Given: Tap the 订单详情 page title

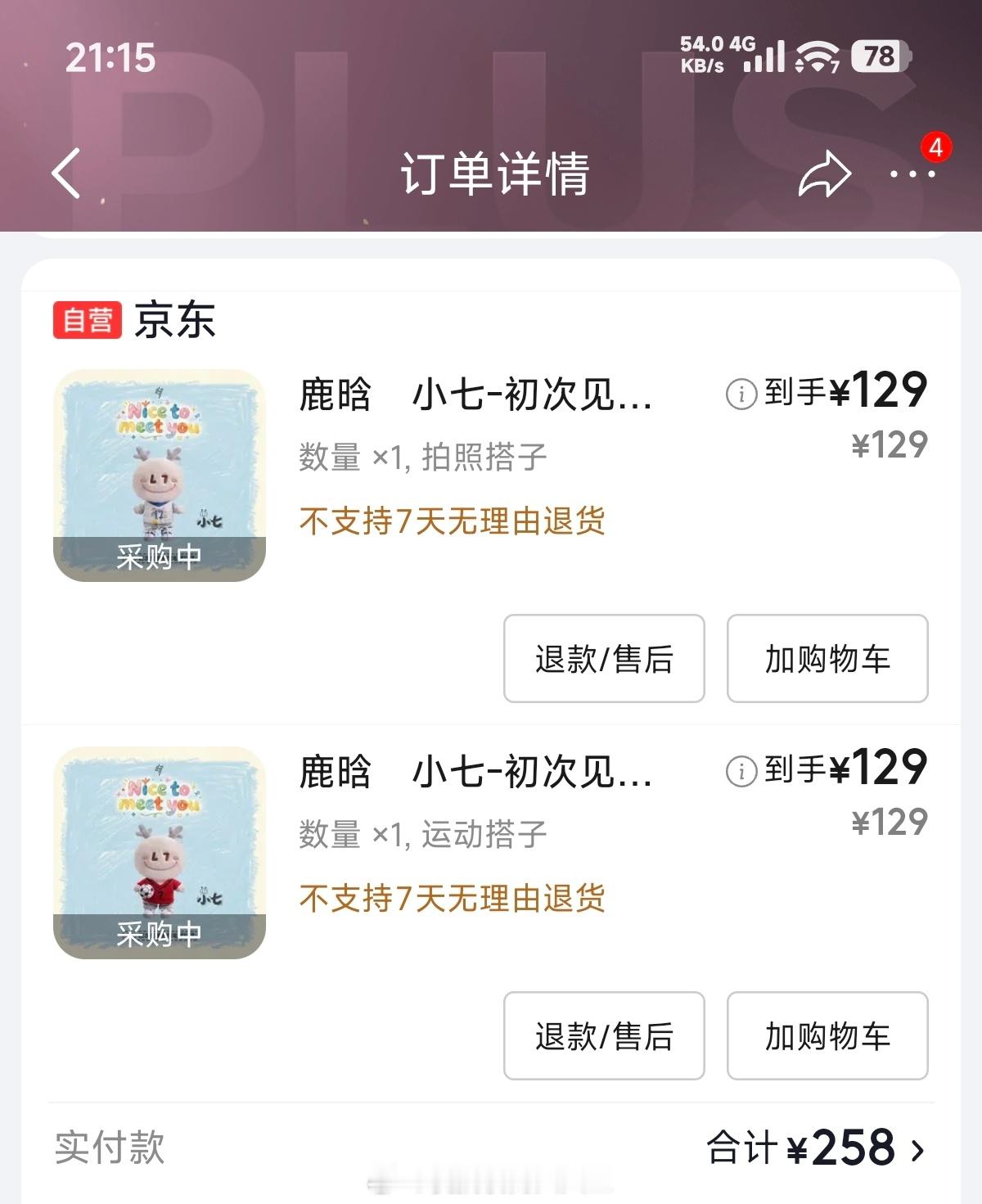Looking at the screenshot, I should pos(491,174).
